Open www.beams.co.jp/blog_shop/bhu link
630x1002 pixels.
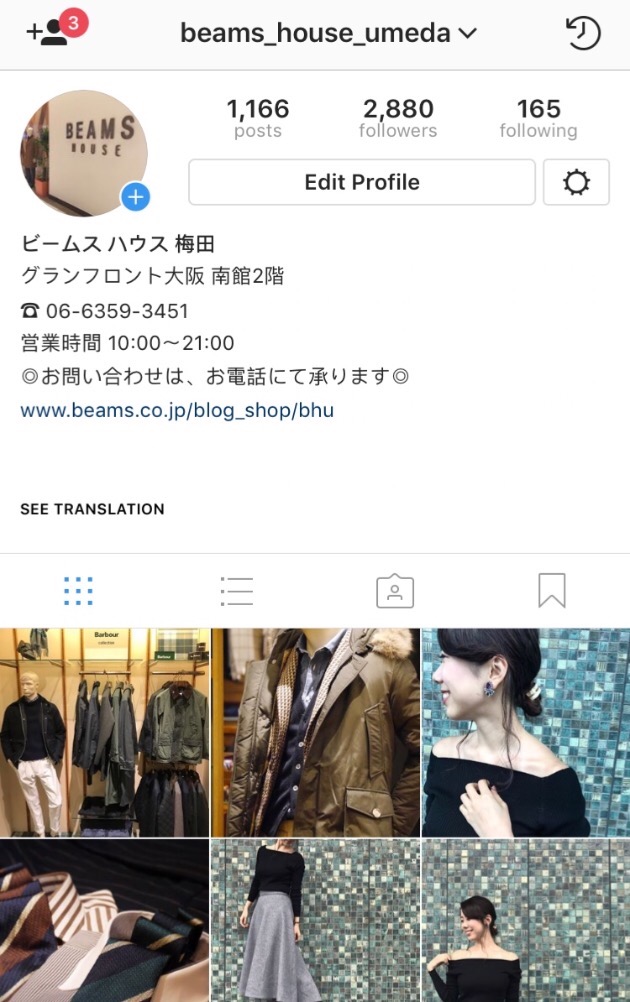point(177,410)
